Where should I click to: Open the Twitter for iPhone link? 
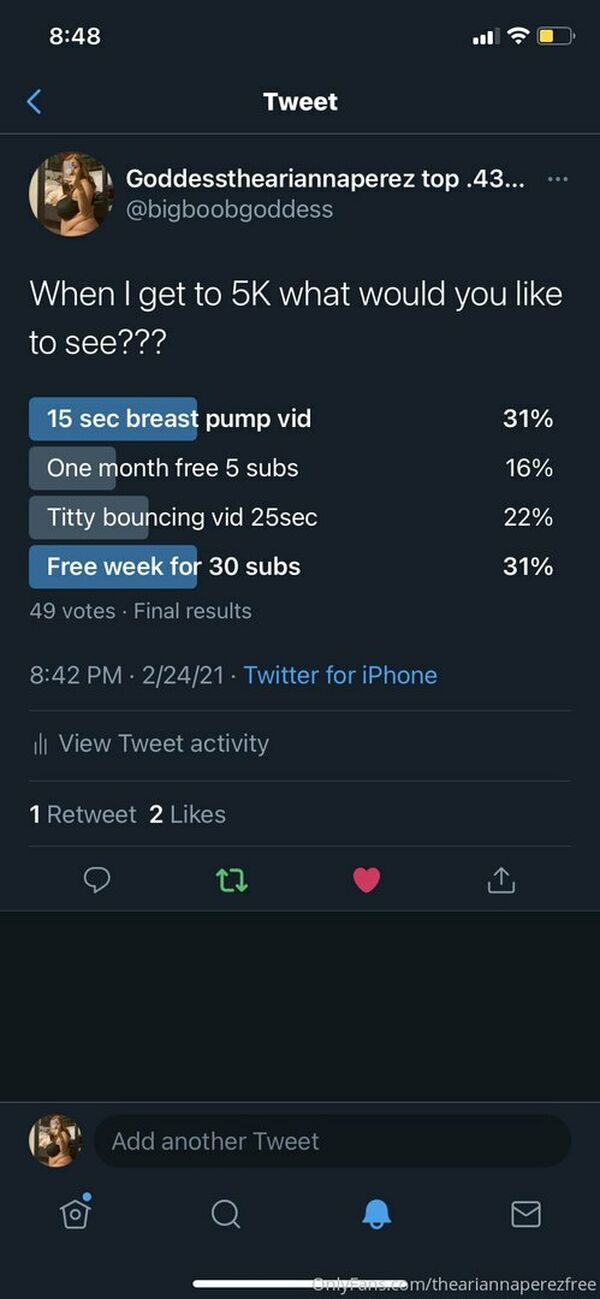[340, 675]
